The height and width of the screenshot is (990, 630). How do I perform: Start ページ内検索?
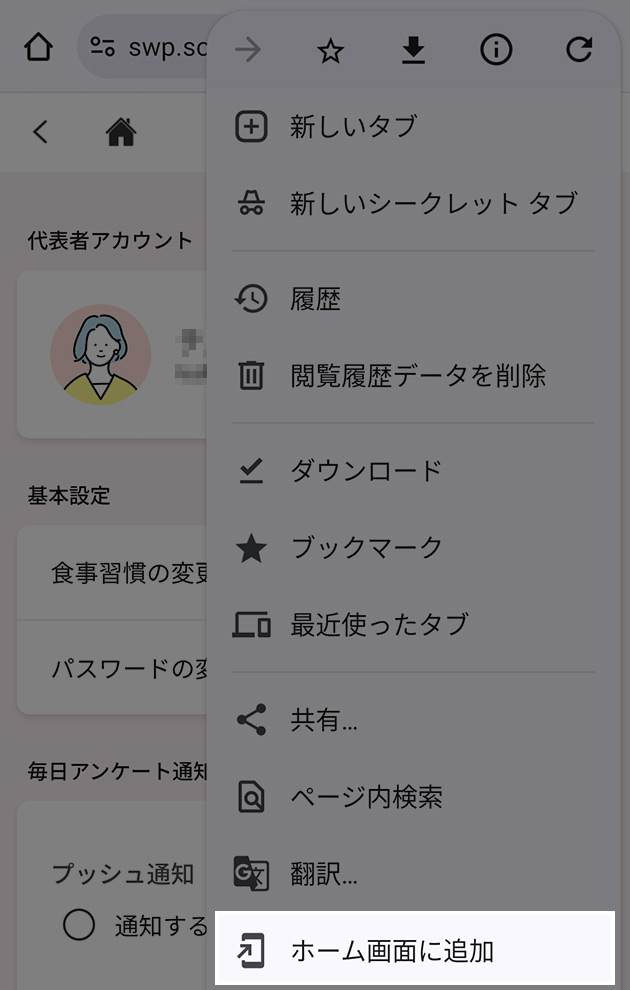tap(365, 797)
